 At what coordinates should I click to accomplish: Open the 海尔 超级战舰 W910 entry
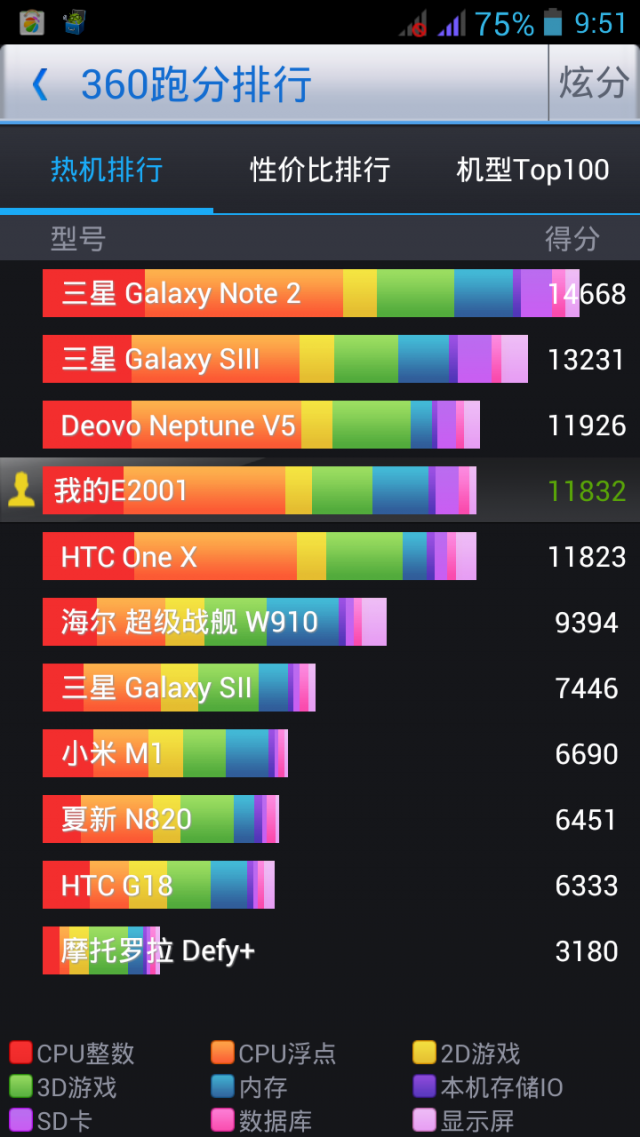[x=320, y=622]
